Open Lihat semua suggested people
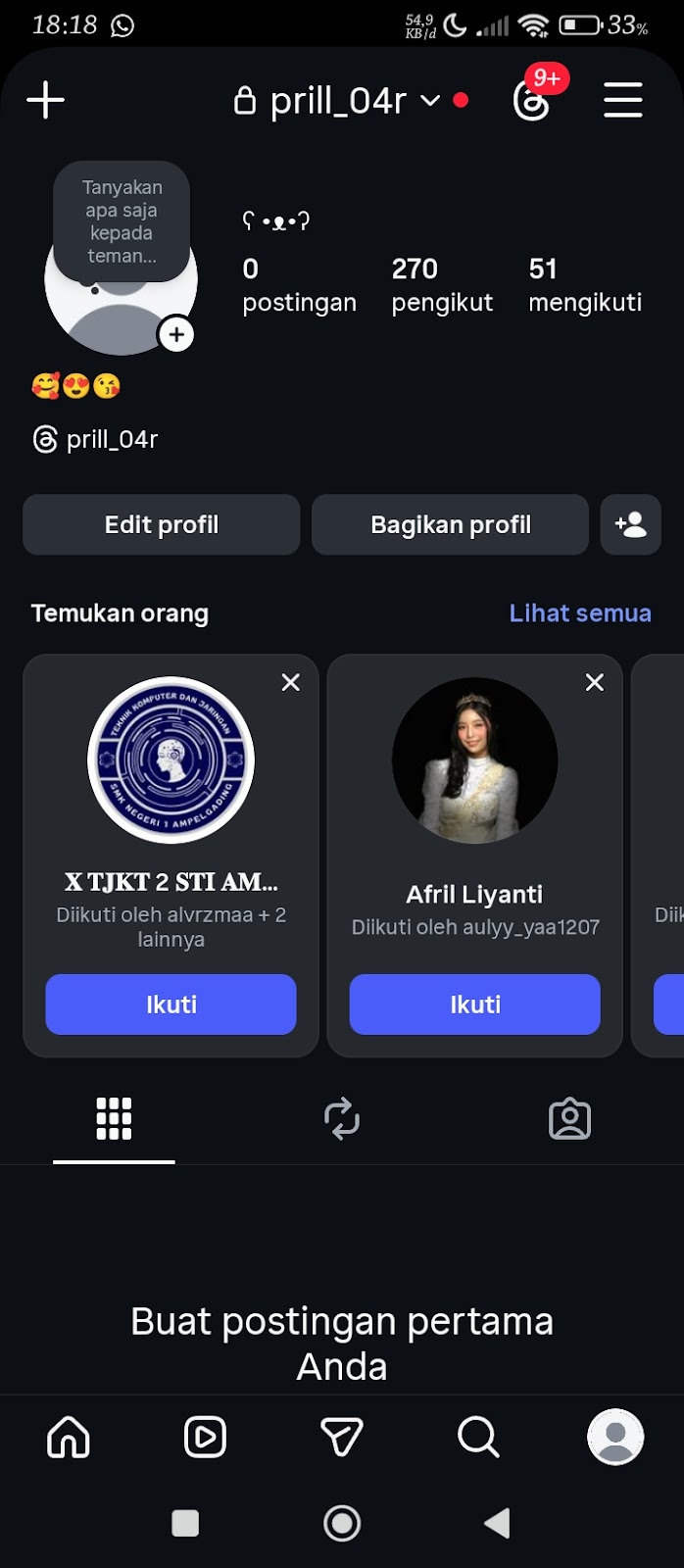The height and width of the screenshot is (1568, 684). click(x=580, y=613)
